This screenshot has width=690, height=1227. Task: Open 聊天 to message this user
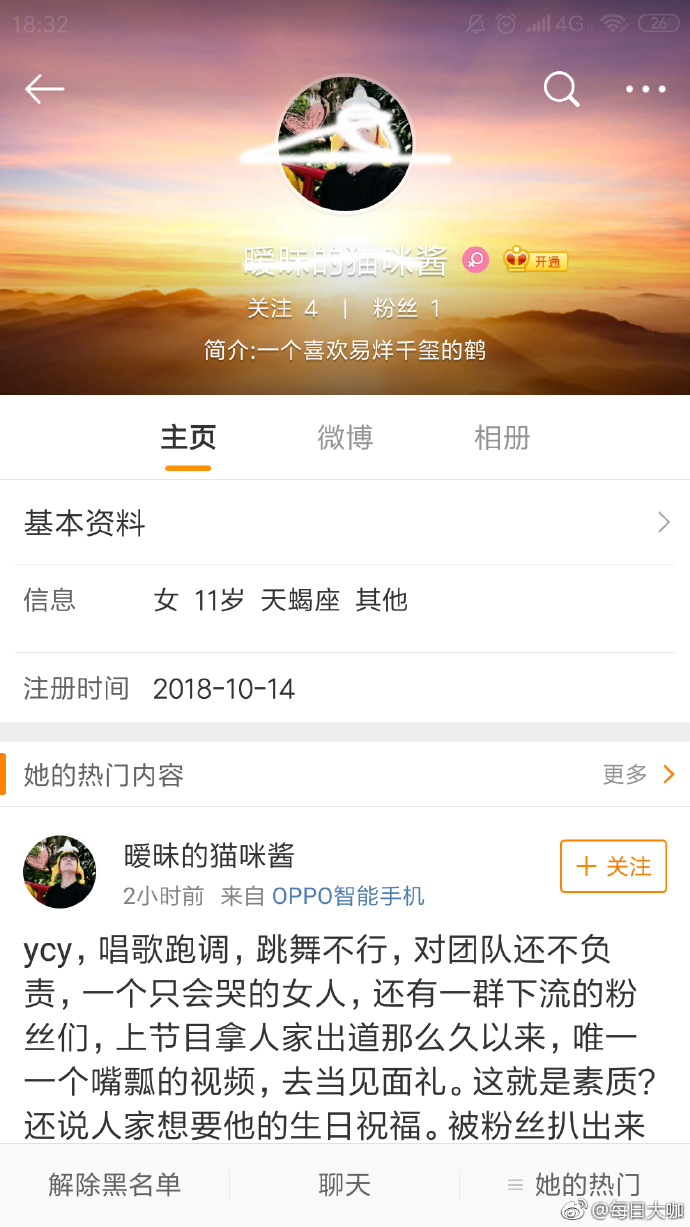[x=344, y=1185]
